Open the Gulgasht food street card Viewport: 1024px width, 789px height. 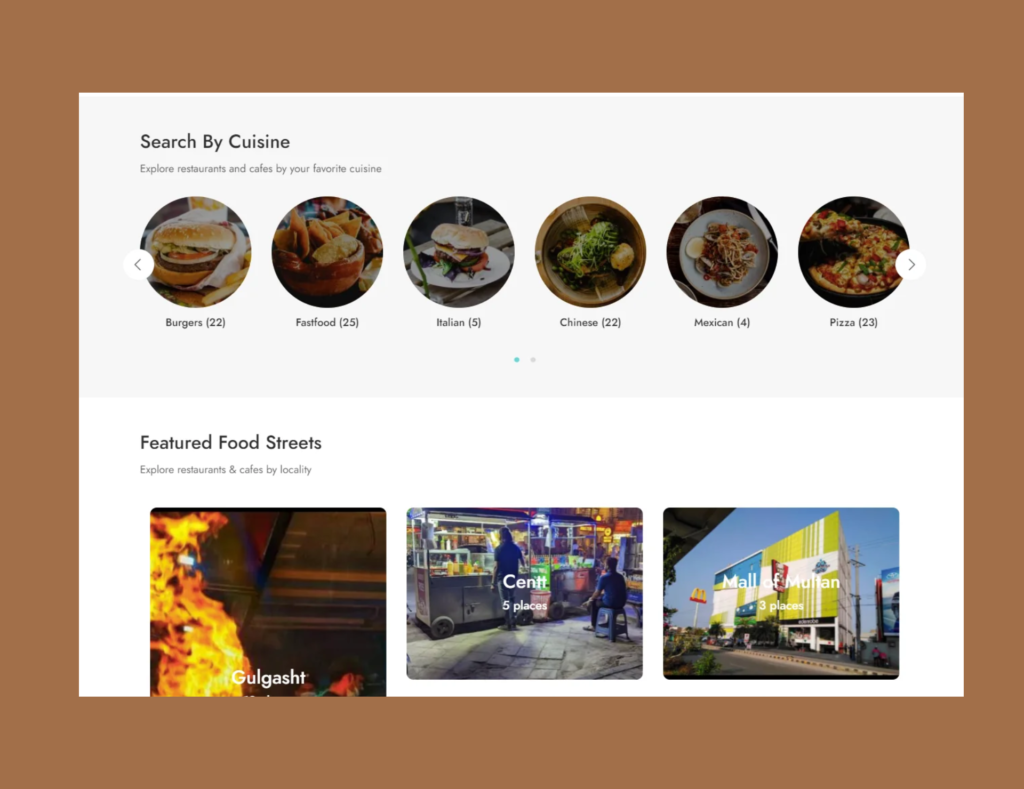click(x=268, y=602)
